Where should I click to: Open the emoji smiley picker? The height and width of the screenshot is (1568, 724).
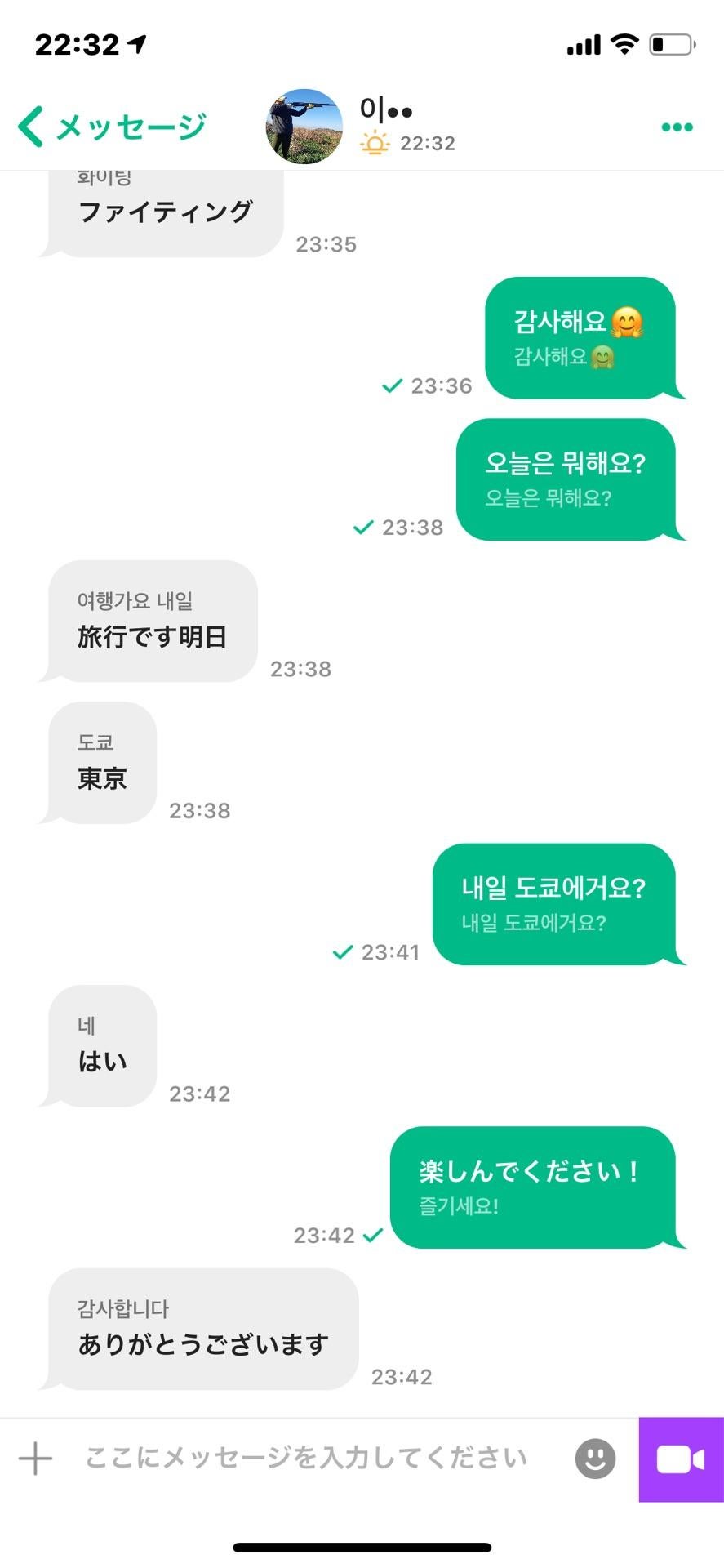(x=595, y=1459)
